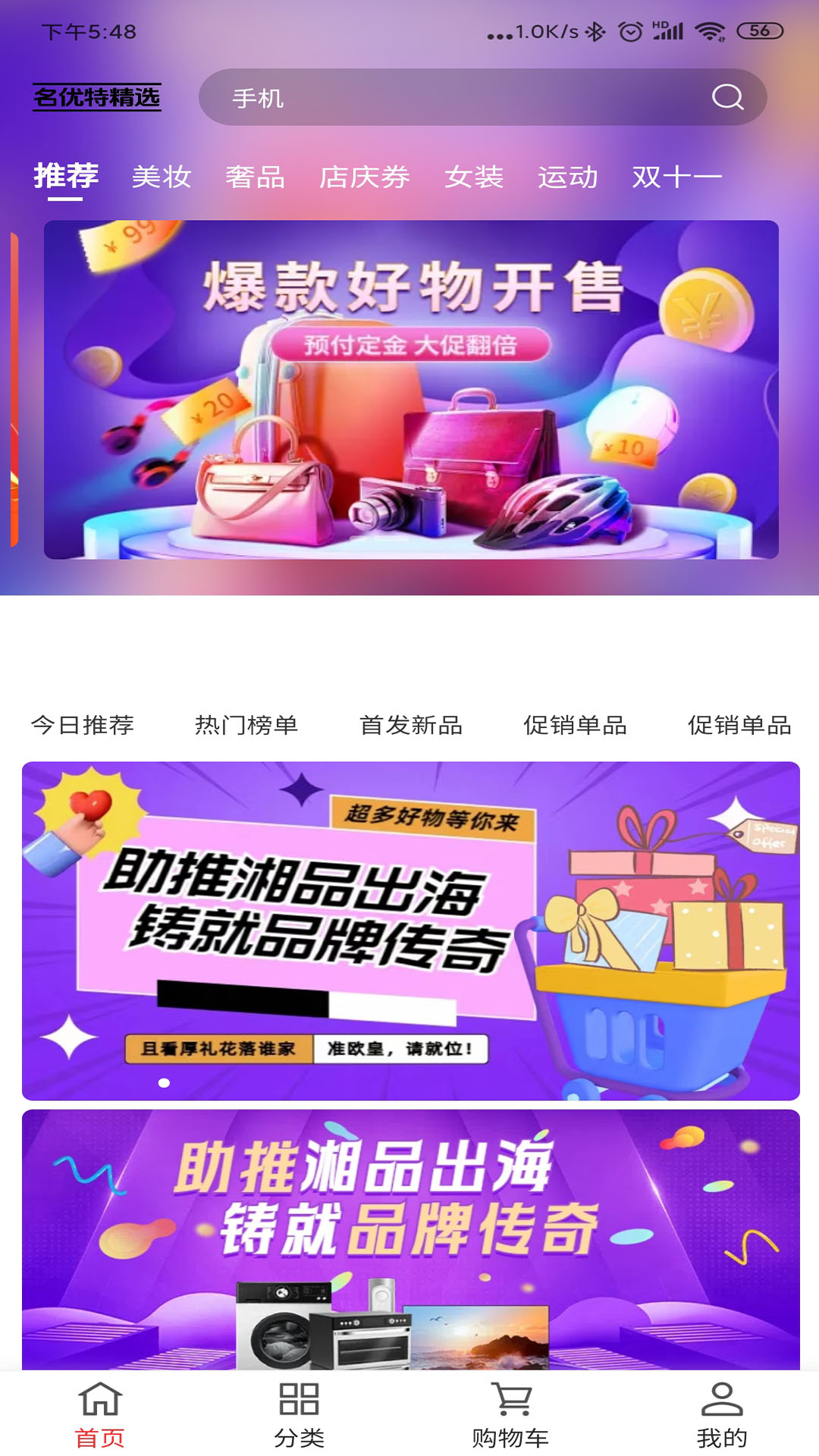Screen dimensions: 819x1456
Task: Go to the 运动 tab
Action: click(x=568, y=177)
